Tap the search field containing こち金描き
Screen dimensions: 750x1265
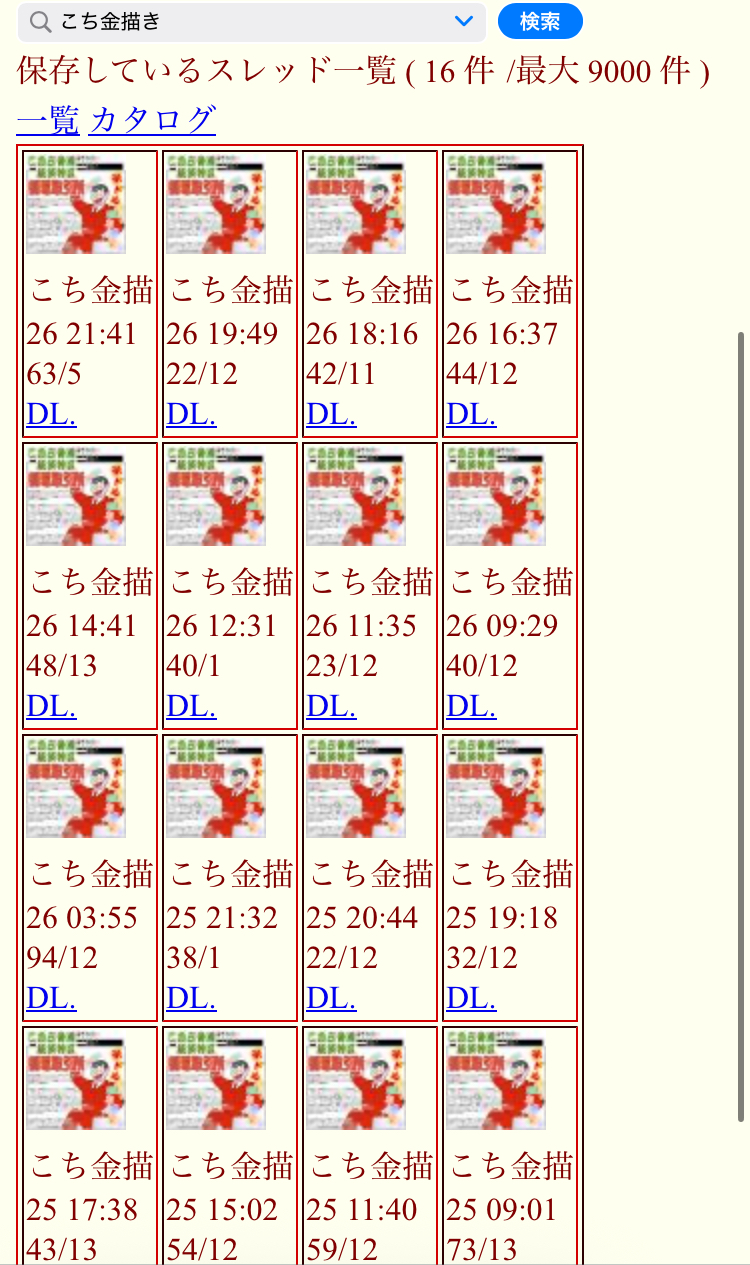point(240,21)
